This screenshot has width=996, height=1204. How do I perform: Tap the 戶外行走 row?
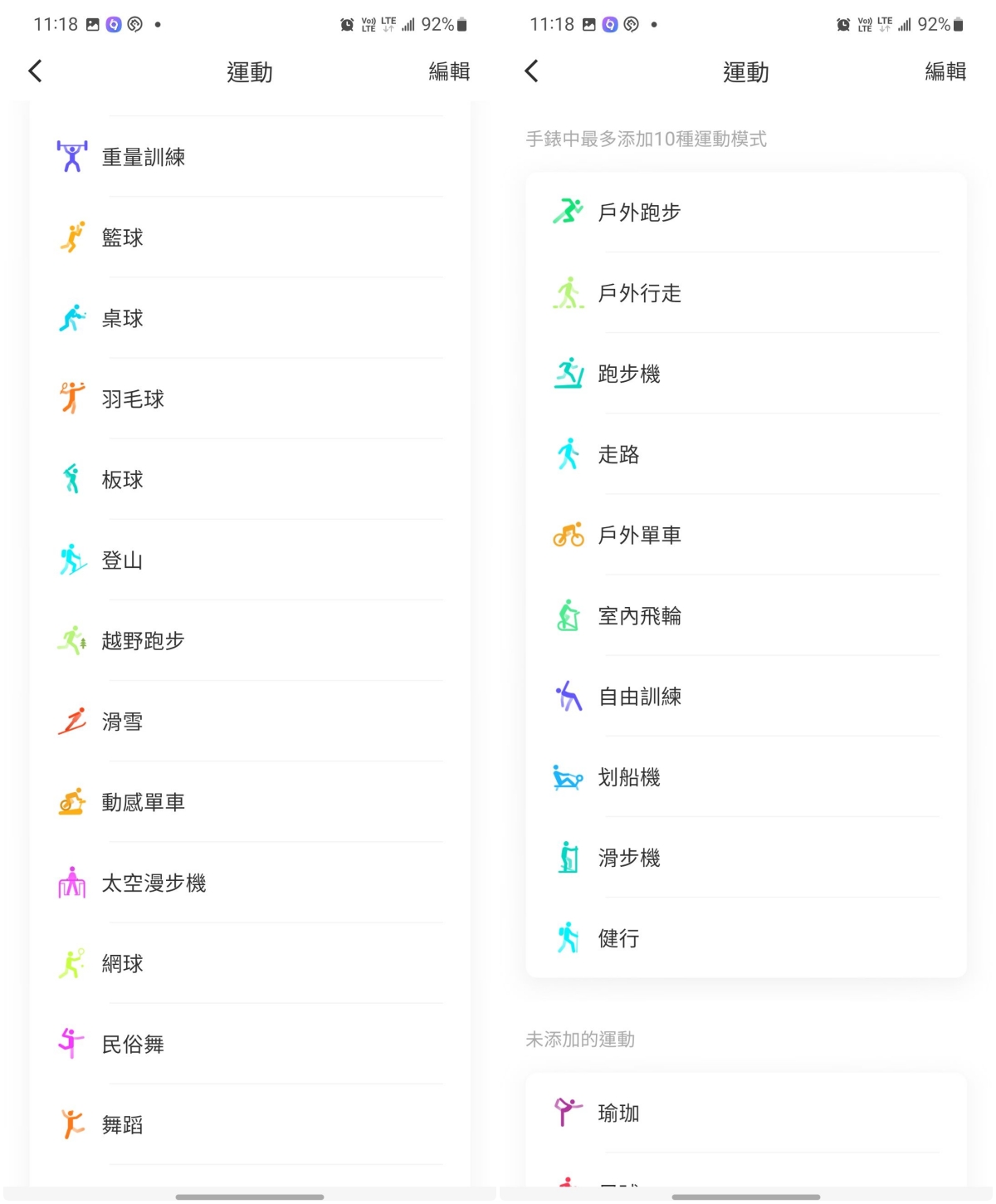pos(745,293)
